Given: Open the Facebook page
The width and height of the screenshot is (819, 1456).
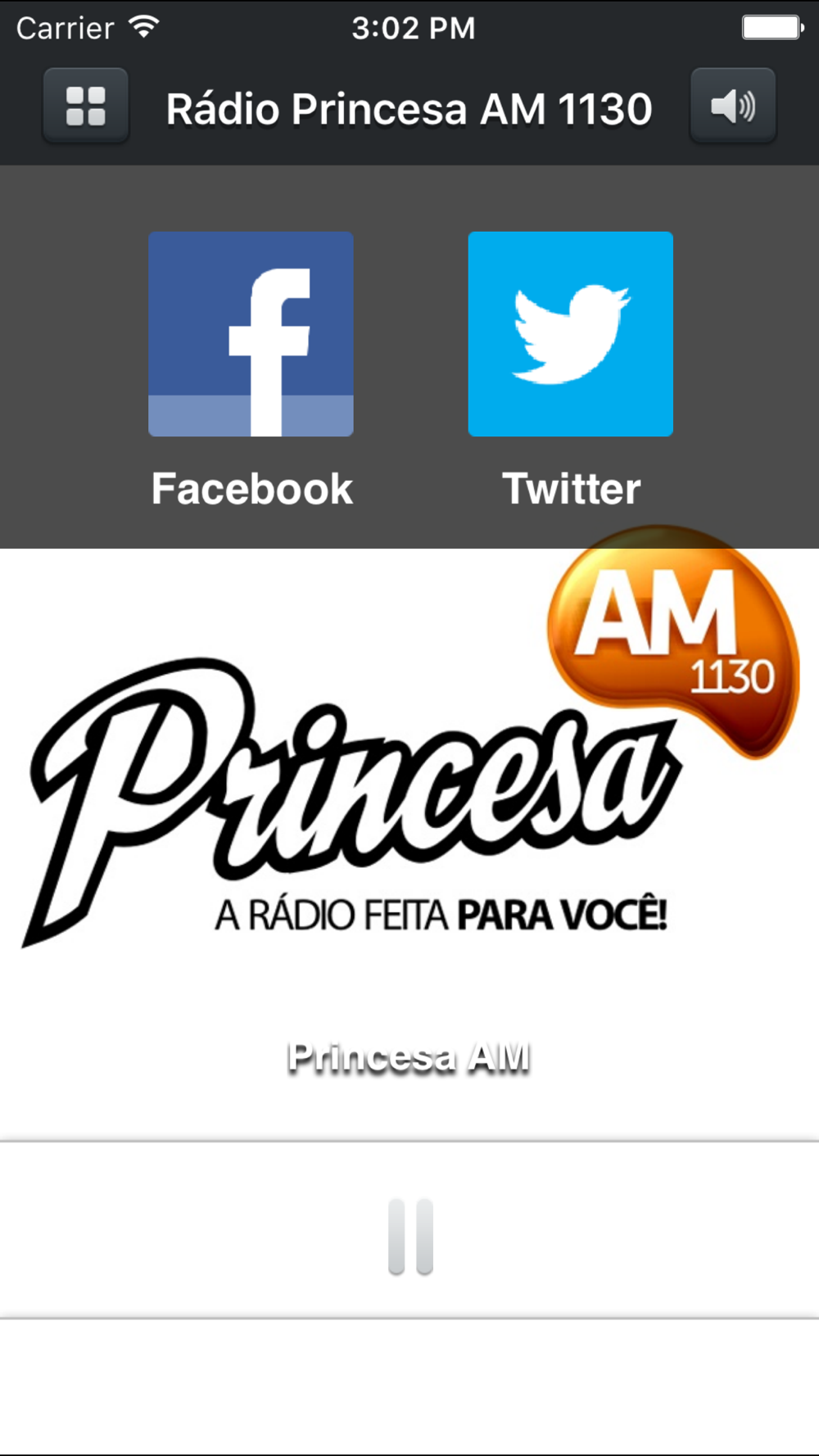Looking at the screenshot, I should pos(251,334).
